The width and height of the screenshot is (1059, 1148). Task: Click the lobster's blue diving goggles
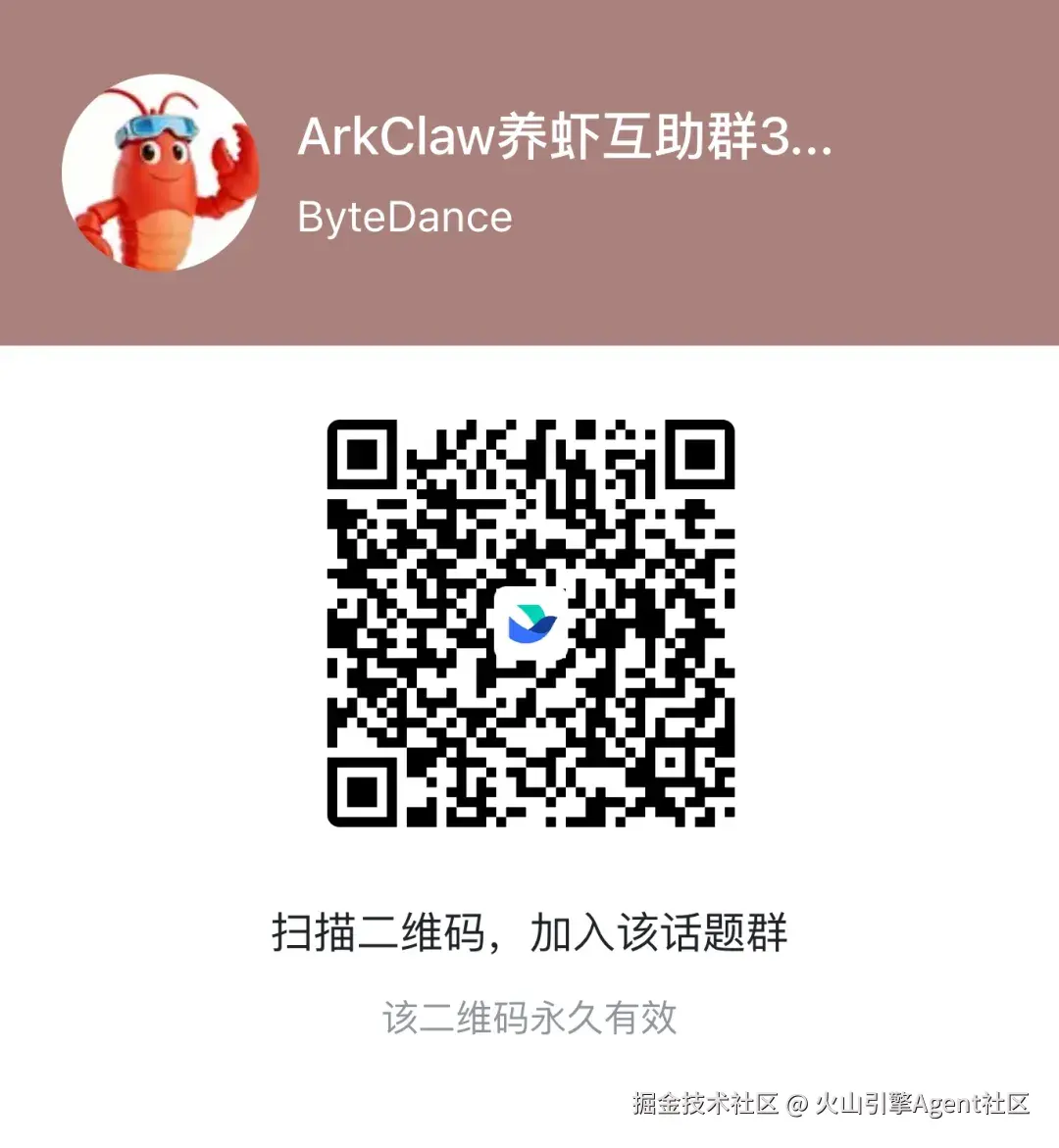[x=160, y=125]
